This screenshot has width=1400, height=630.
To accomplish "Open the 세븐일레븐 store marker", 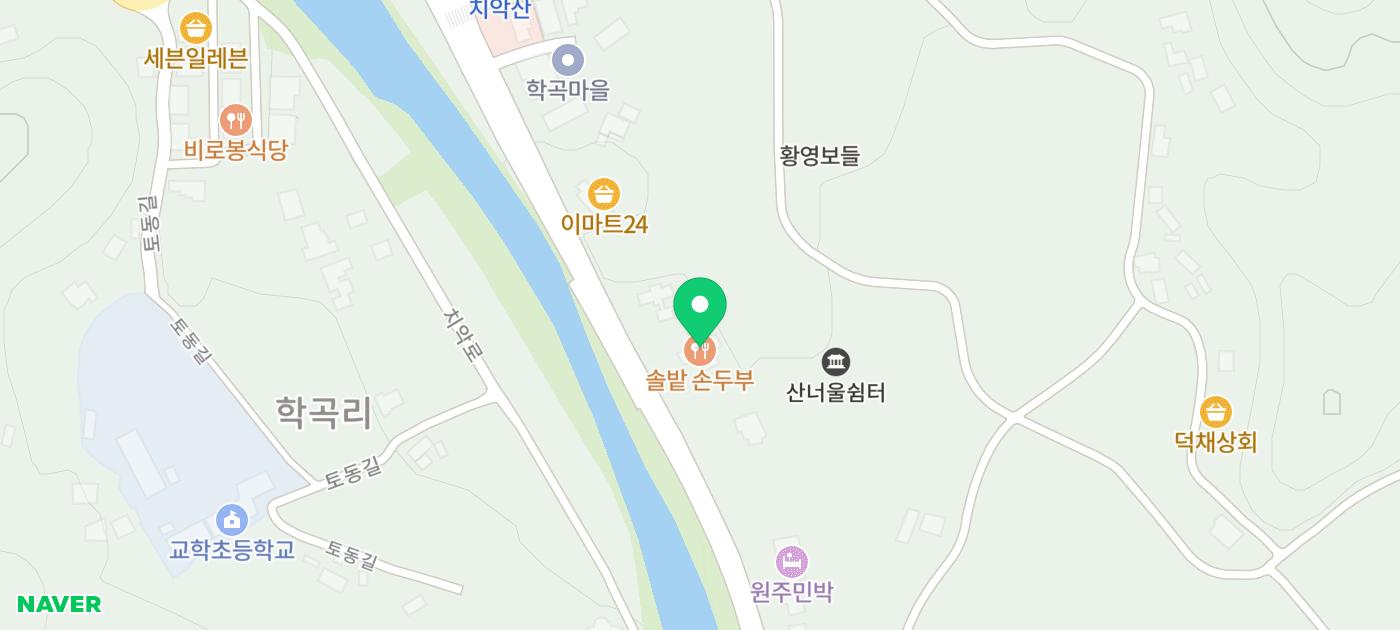I will [x=196, y=28].
